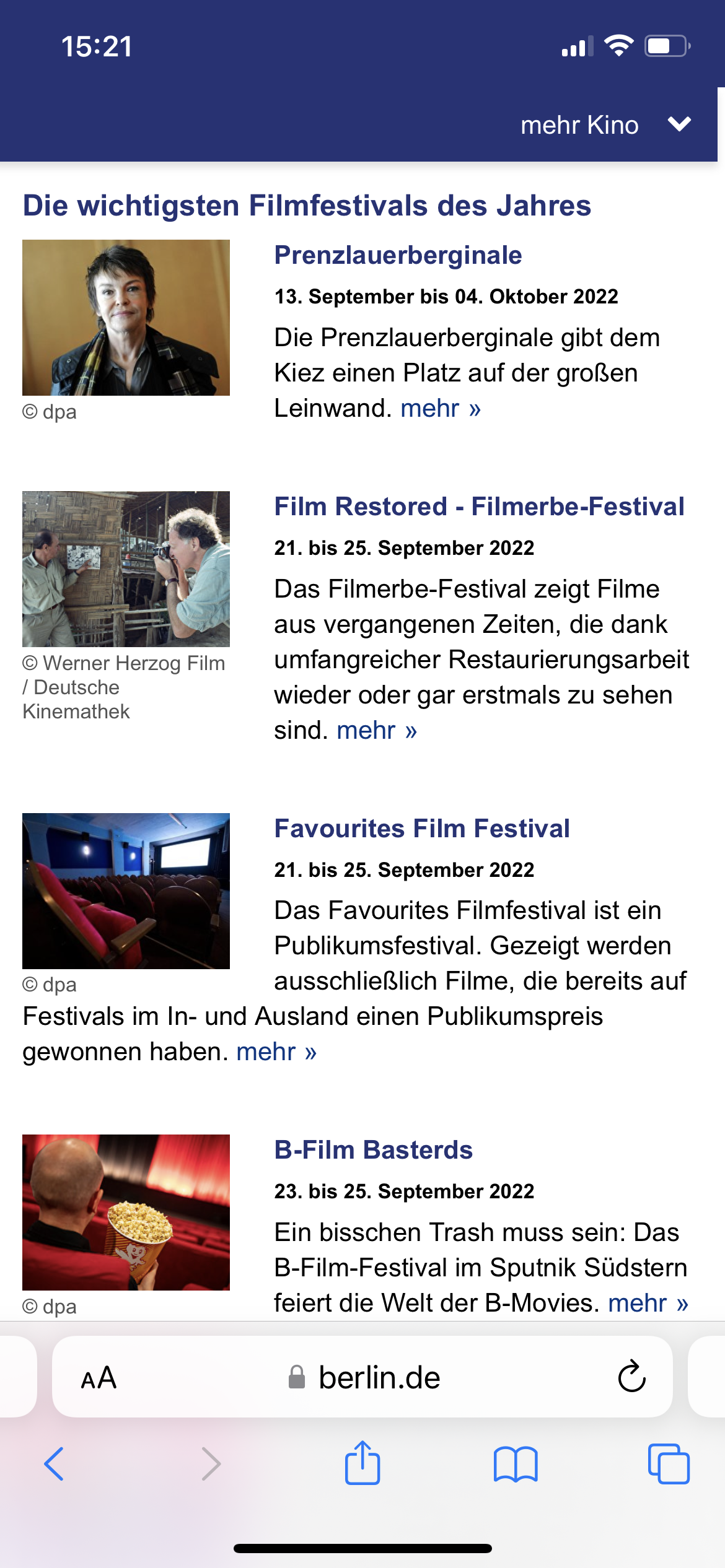This screenshot has width=725, height=1568.
Task: Open Film Restored - Filmerbe-Festival title link
Action: pos(479,507)
